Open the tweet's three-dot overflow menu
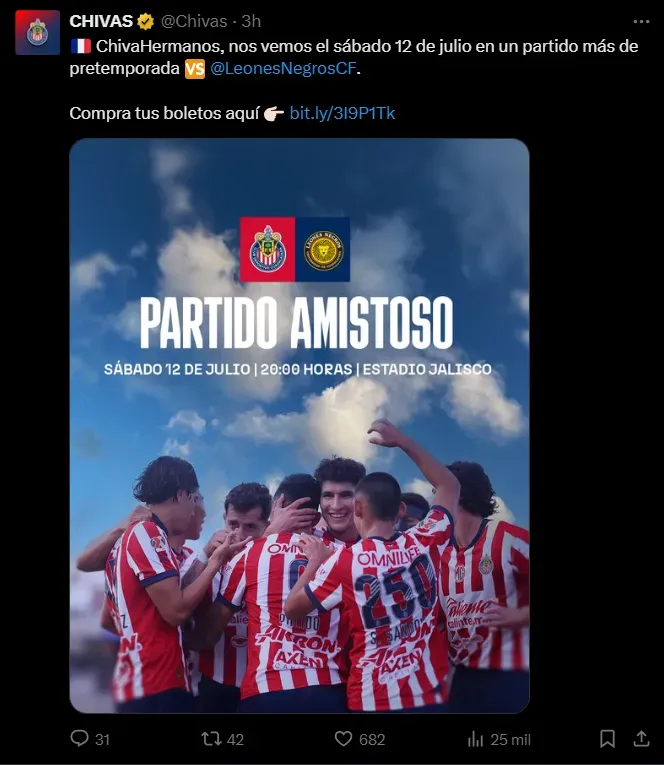 coord(640,21)
